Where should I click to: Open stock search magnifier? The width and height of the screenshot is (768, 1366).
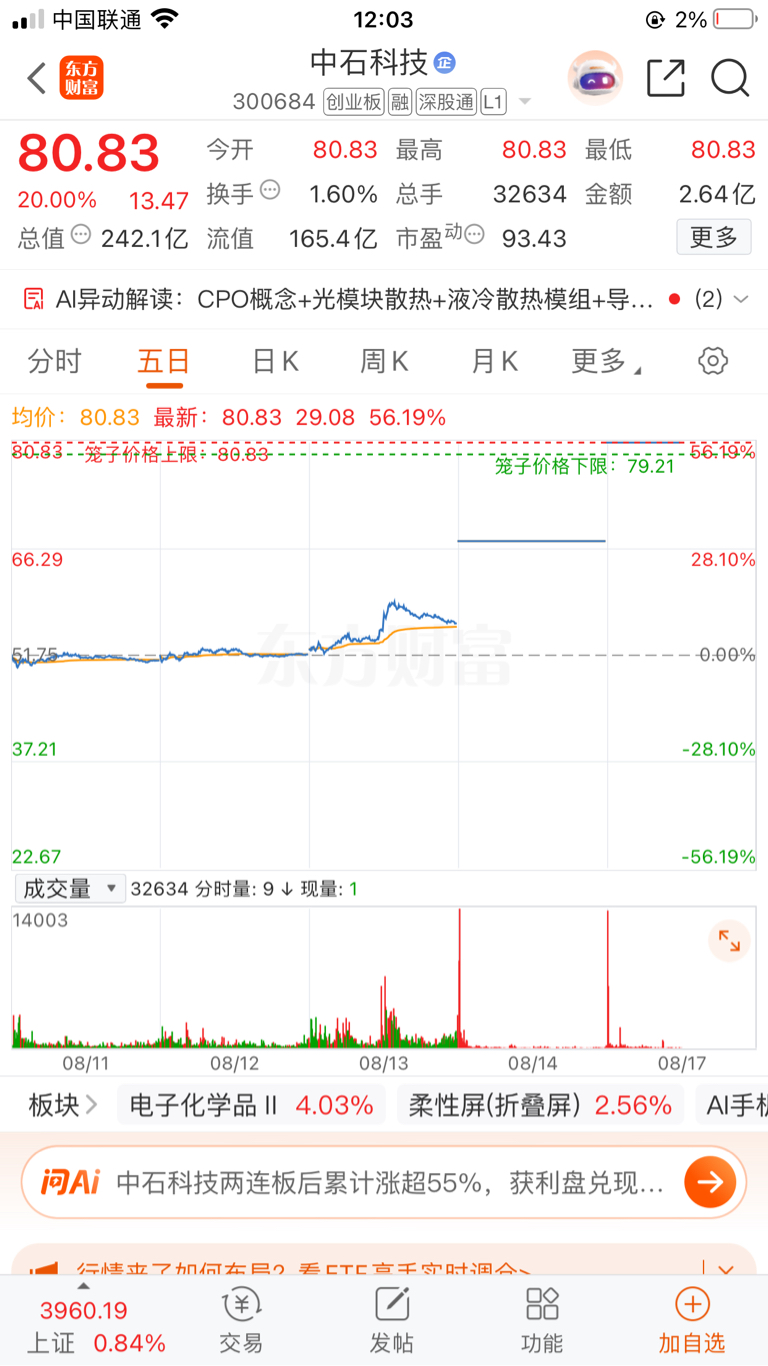[730, 78]
